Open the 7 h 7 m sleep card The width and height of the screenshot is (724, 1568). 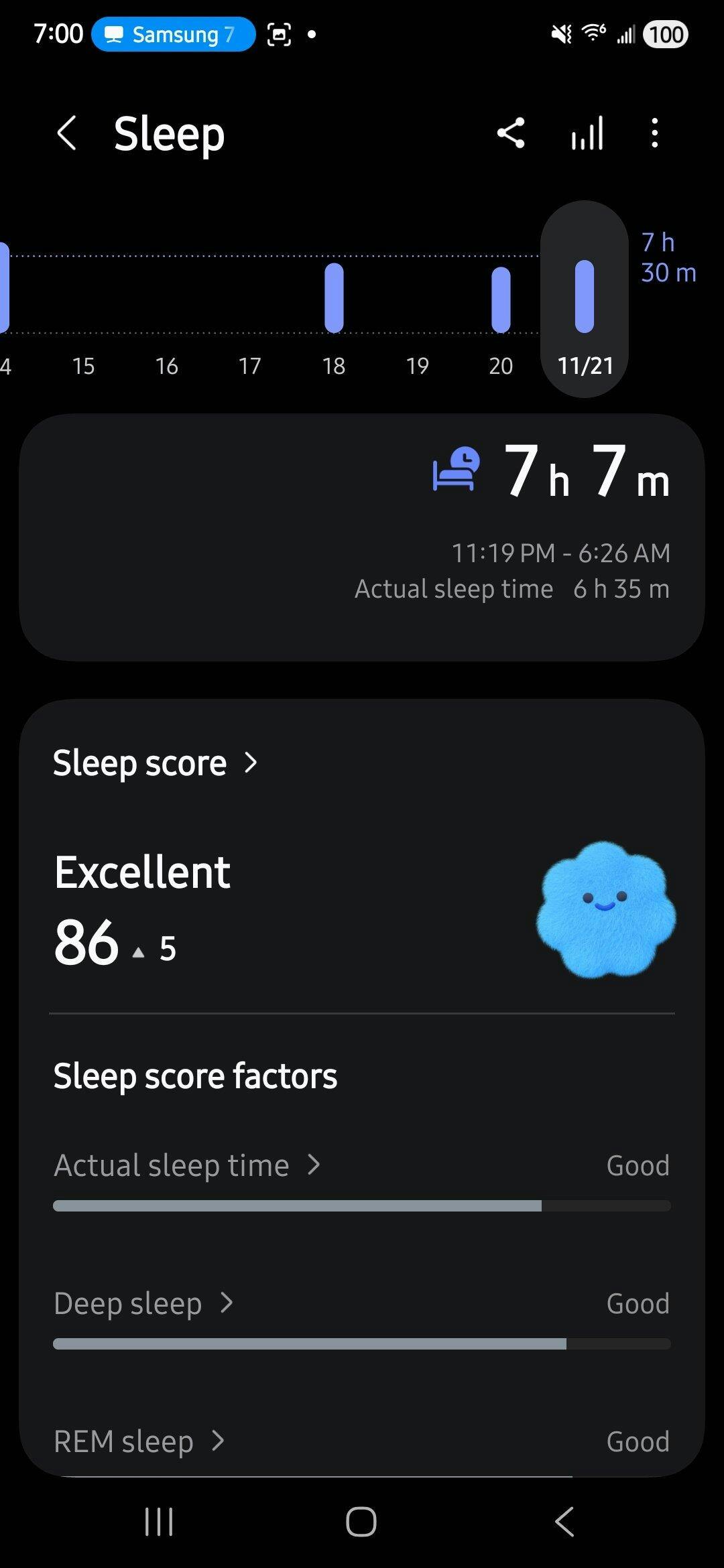(x=362, y=537)
